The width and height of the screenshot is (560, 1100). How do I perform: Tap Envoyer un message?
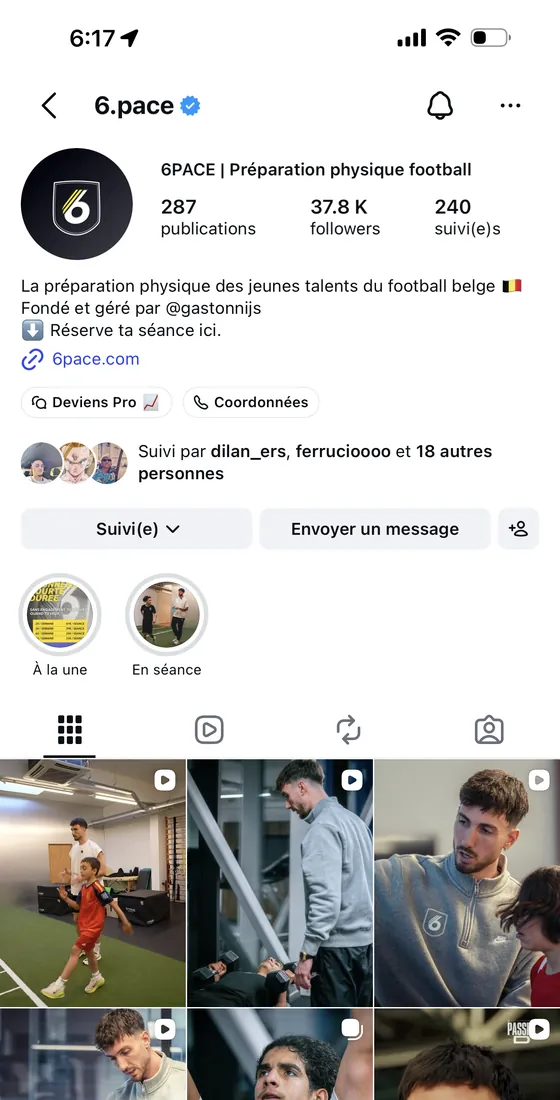point(375,529)
